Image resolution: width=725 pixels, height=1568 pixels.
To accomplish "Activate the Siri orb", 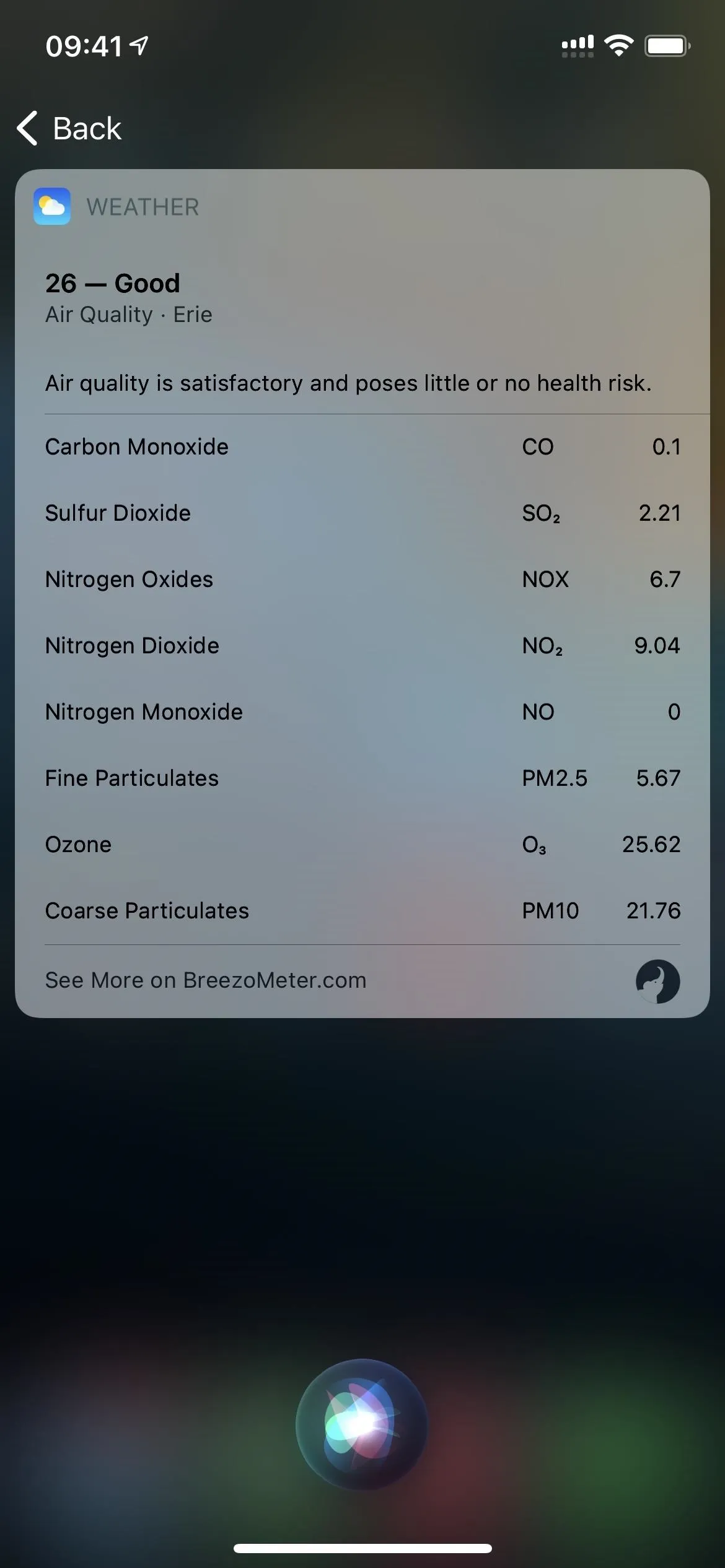I will click(x=362, y=1424).
